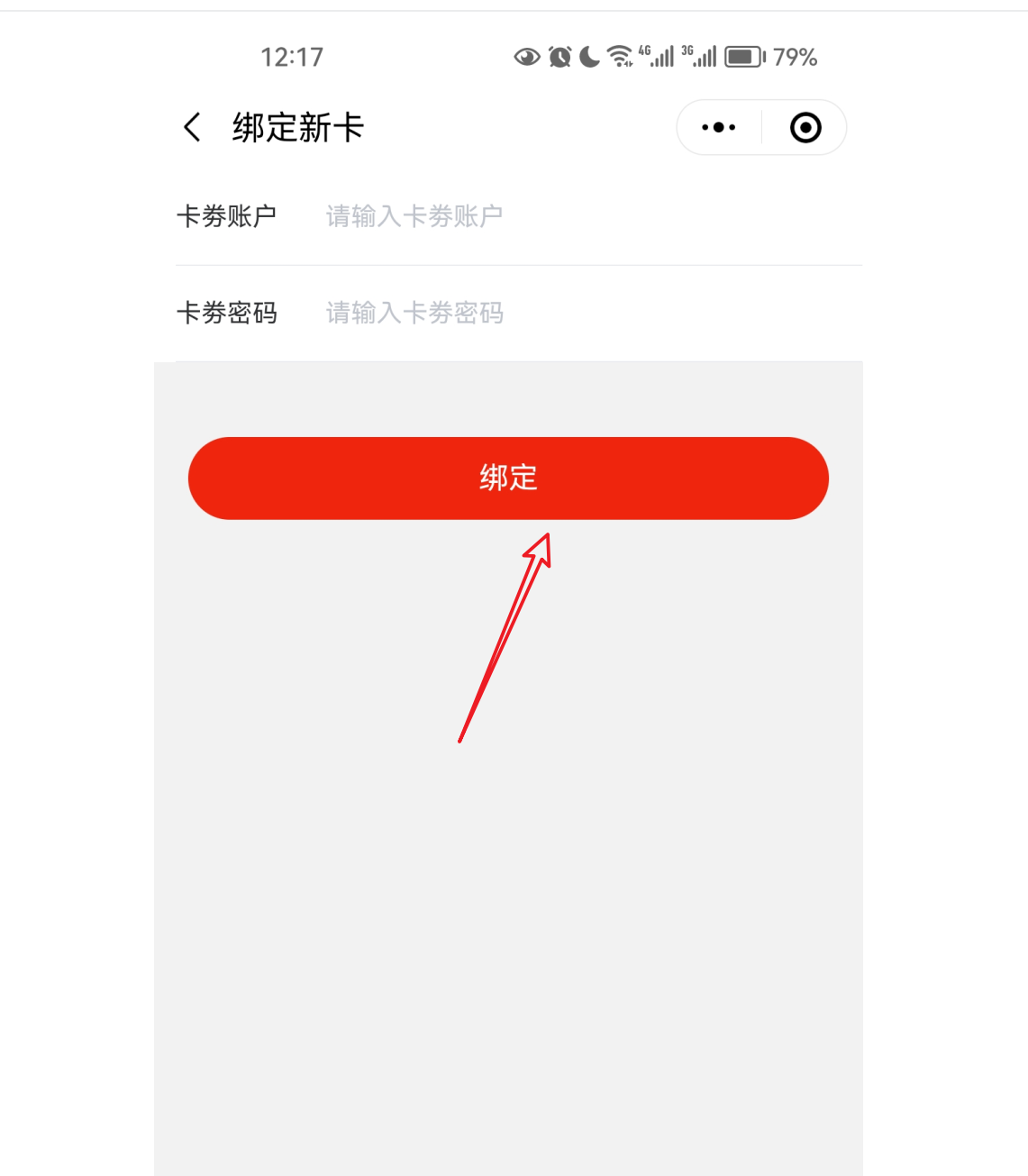Tap the red 绑定 button
This screenshot has width=1028, height=1176.
point(508,478)
